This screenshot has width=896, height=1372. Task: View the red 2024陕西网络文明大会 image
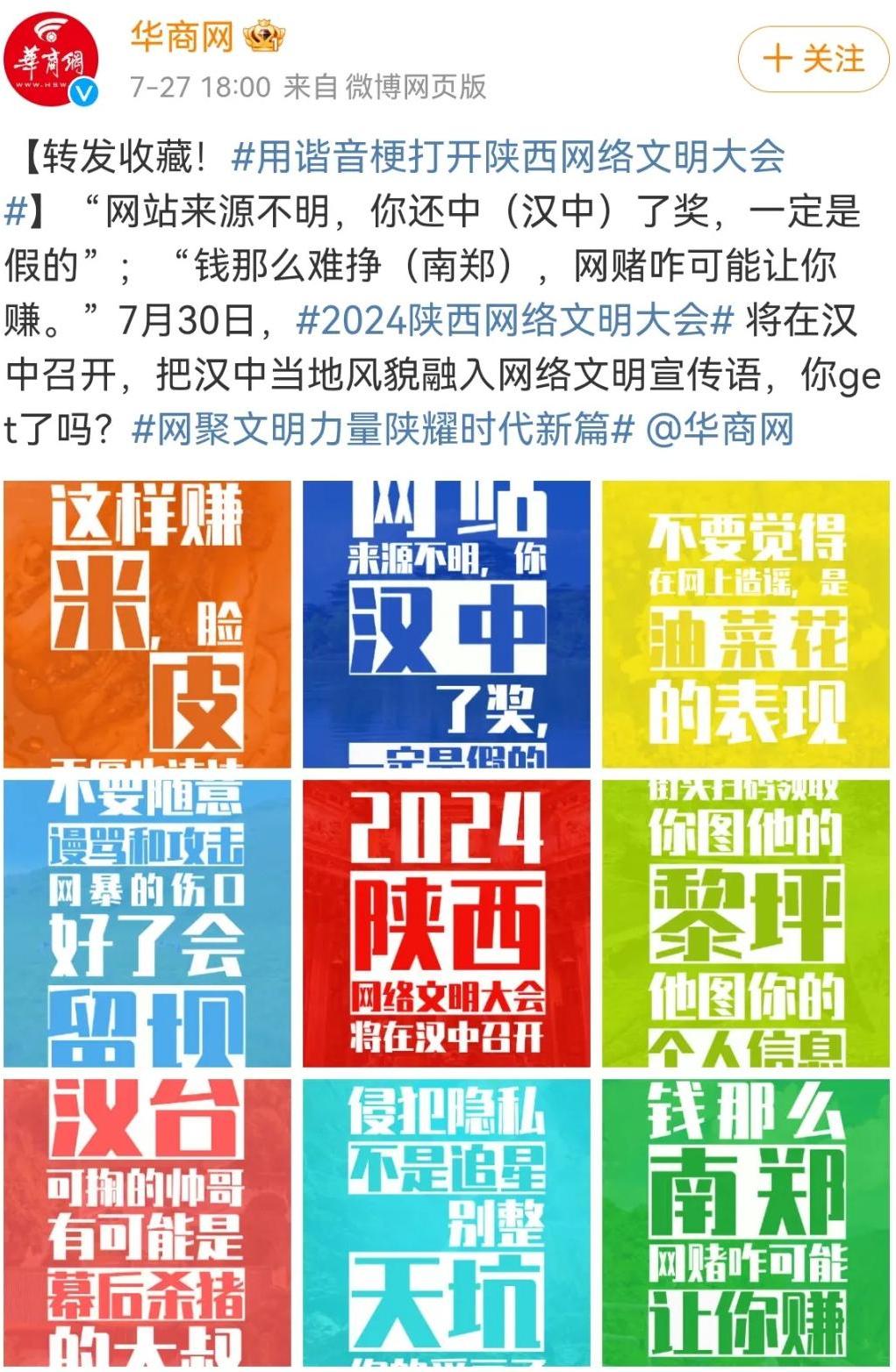click(x=447, y=923)
